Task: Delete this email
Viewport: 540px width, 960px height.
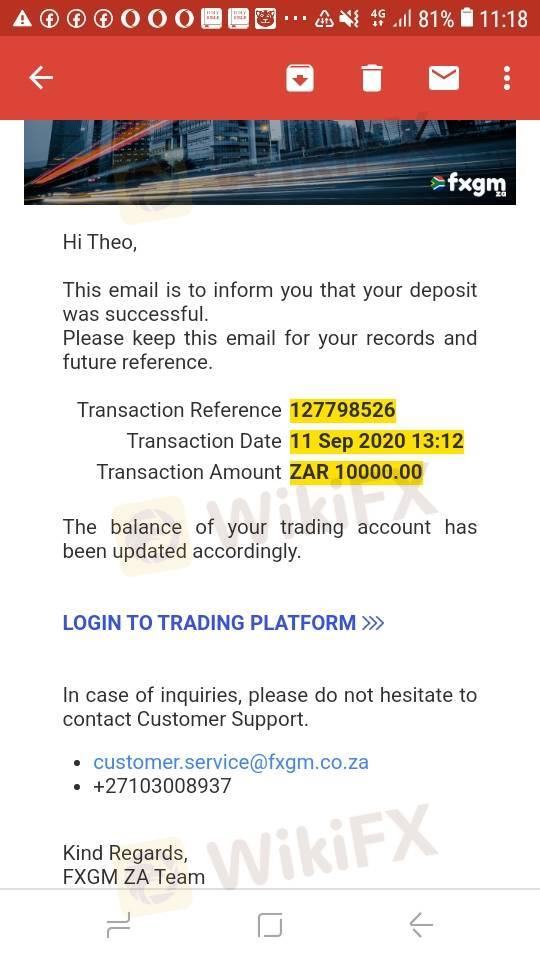Action: 371,78
